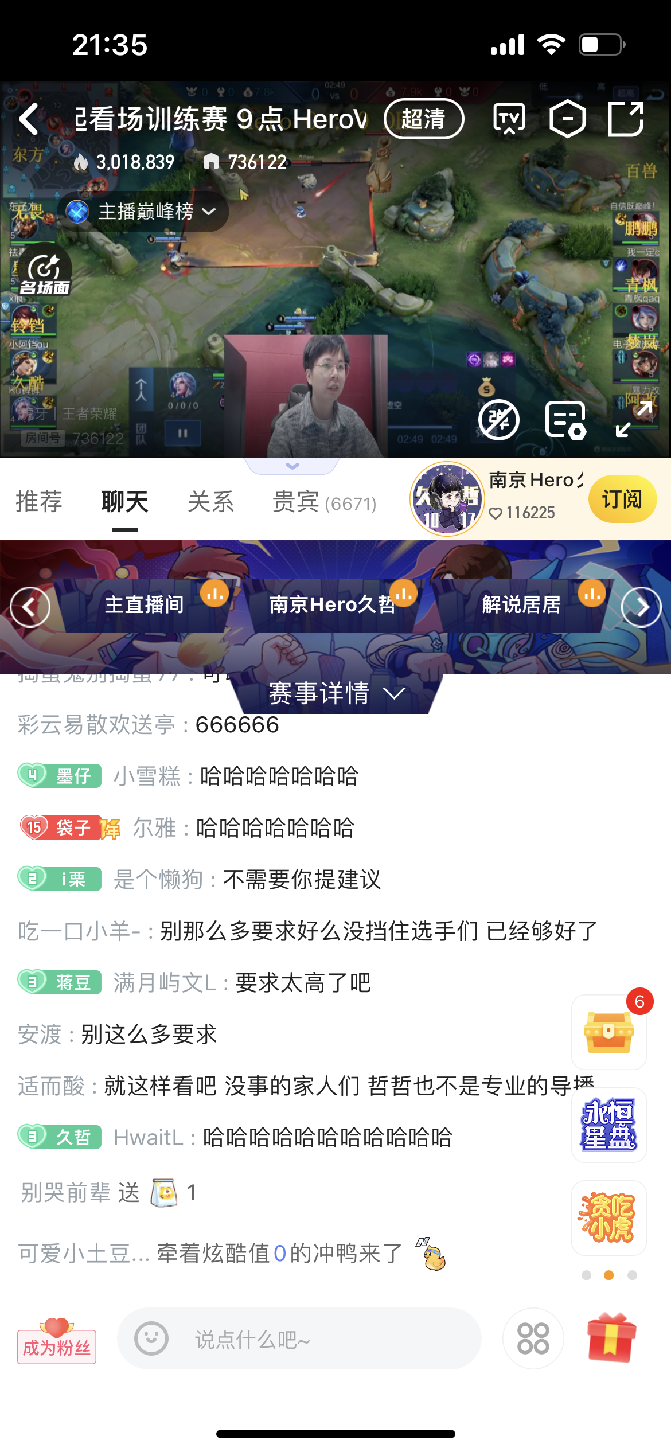Open danmaku settings
The height and width of the screenshot is (1452, 671).
point(564,419)
